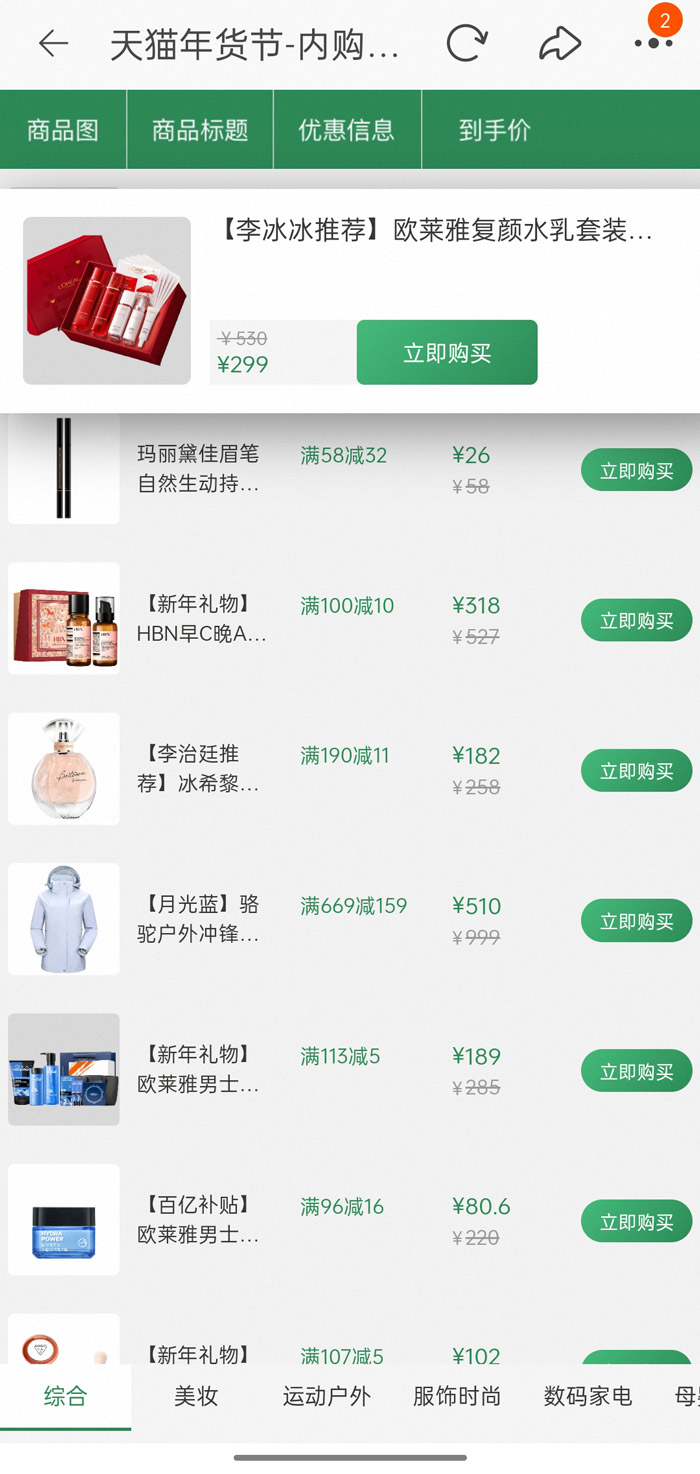This screenshot has width=700, height=1474.
Task: Tap 立即购买 for 玛丽黛佳眉笔
Action: tap(636, 471)
